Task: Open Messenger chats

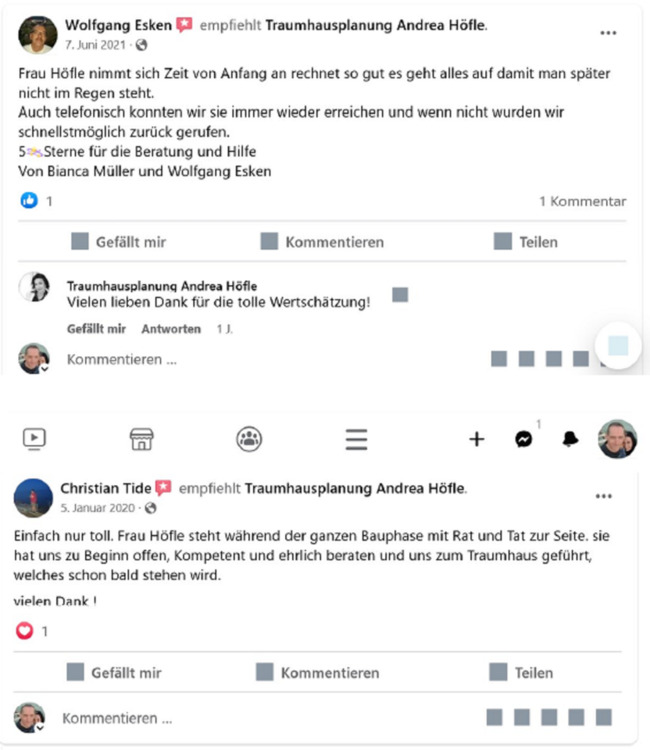Action: tap(523, 438)
